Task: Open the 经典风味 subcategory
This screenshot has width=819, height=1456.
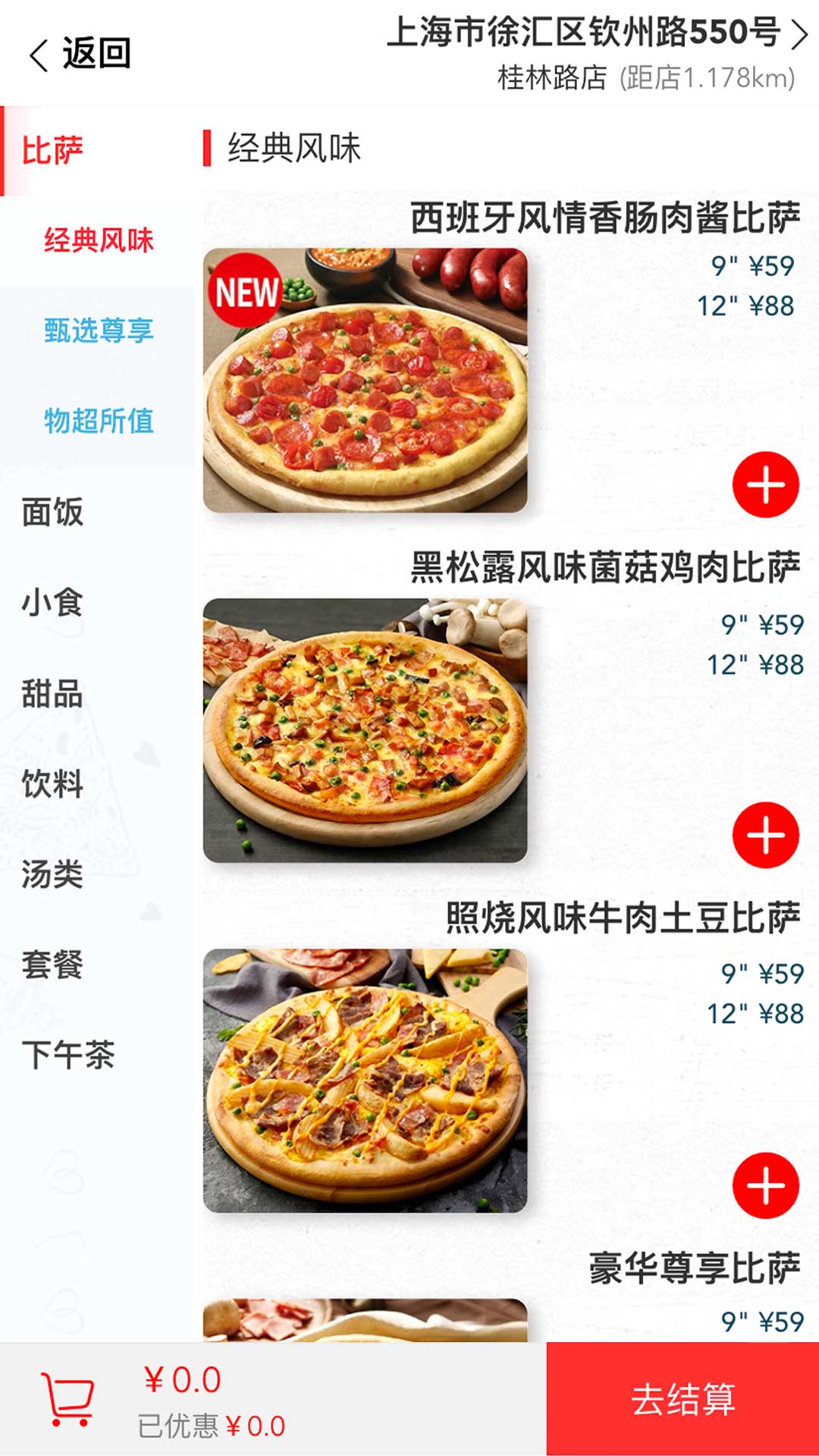Action: [99, 240]
